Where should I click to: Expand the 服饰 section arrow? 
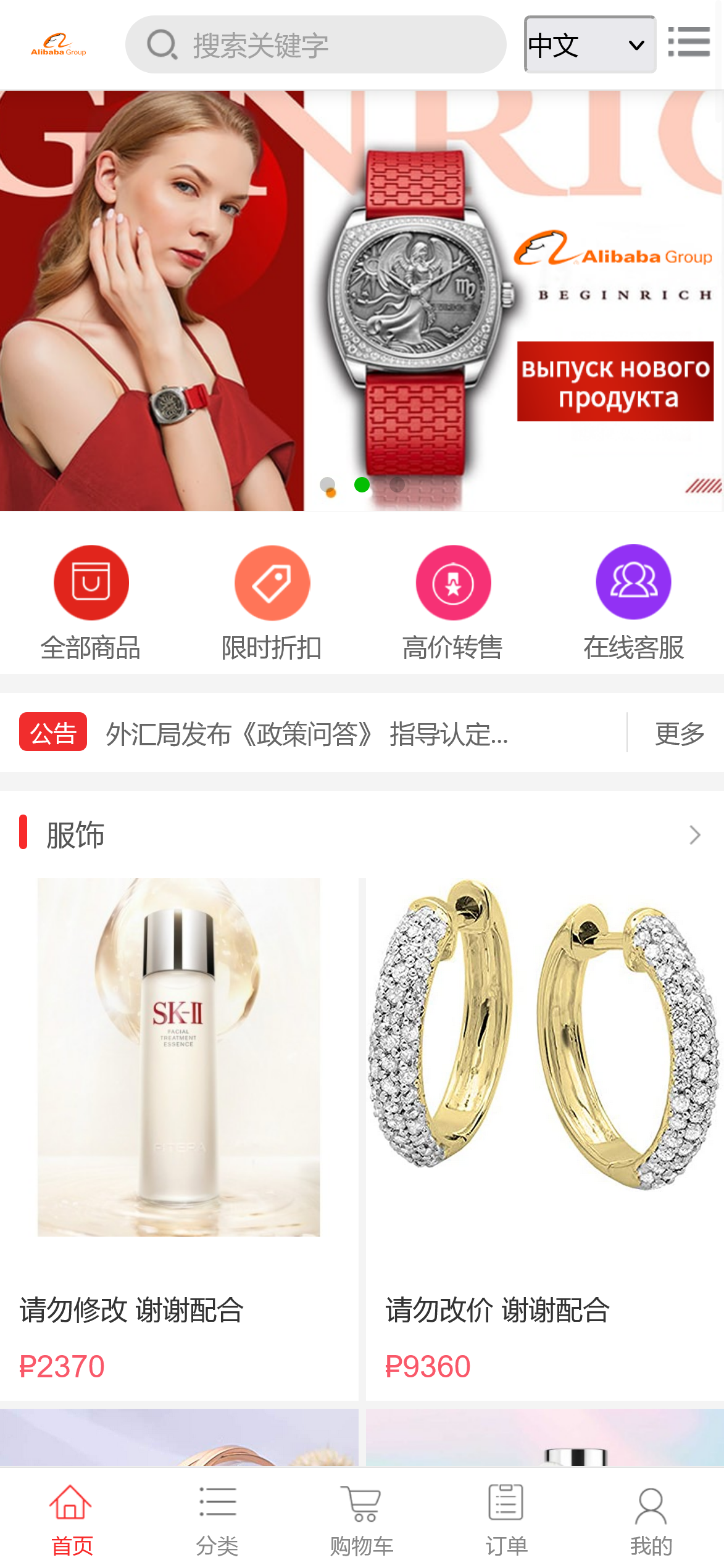coord(695,835)
